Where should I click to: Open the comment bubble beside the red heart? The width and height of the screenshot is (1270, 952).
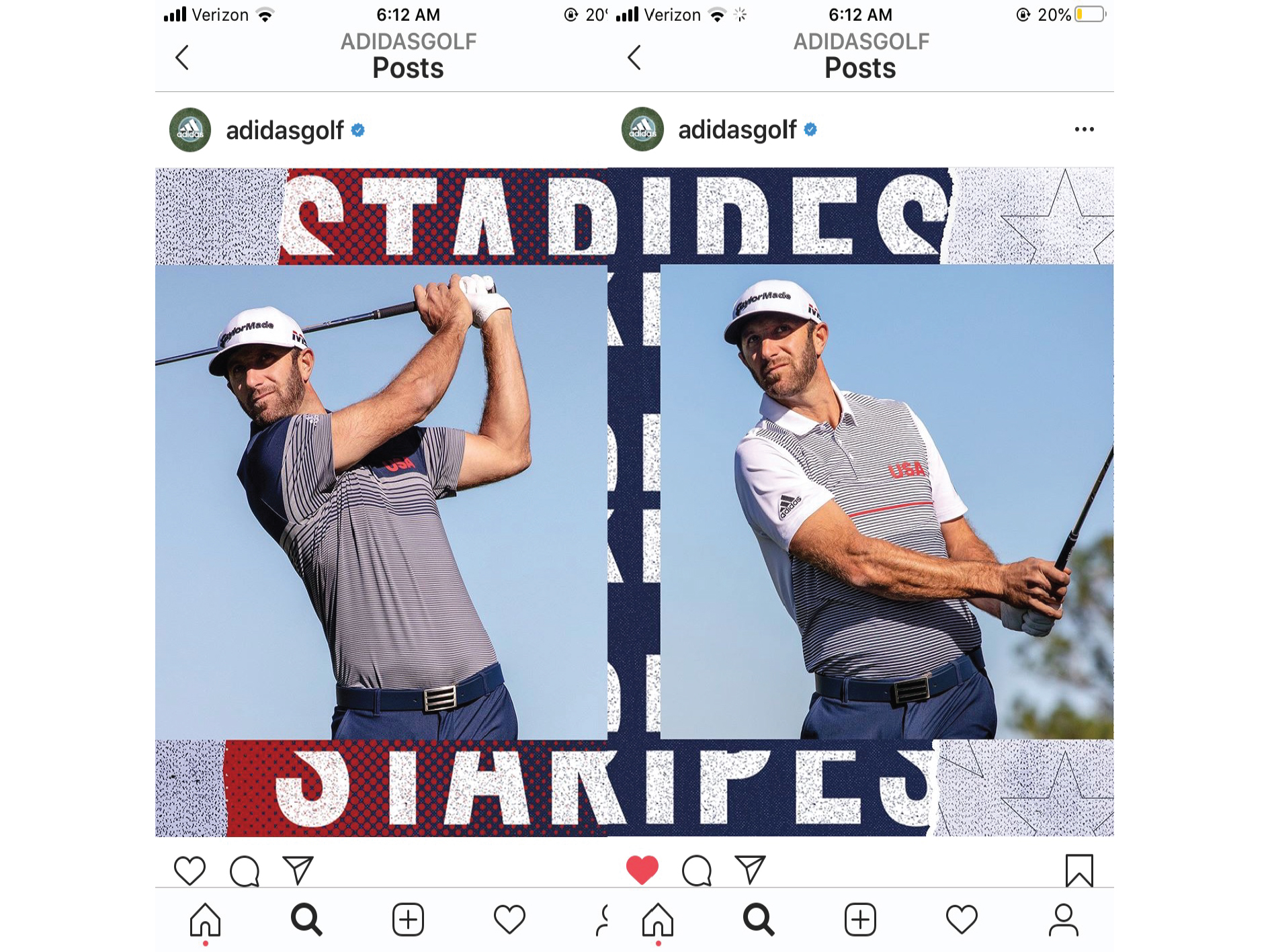coord(696,871)
